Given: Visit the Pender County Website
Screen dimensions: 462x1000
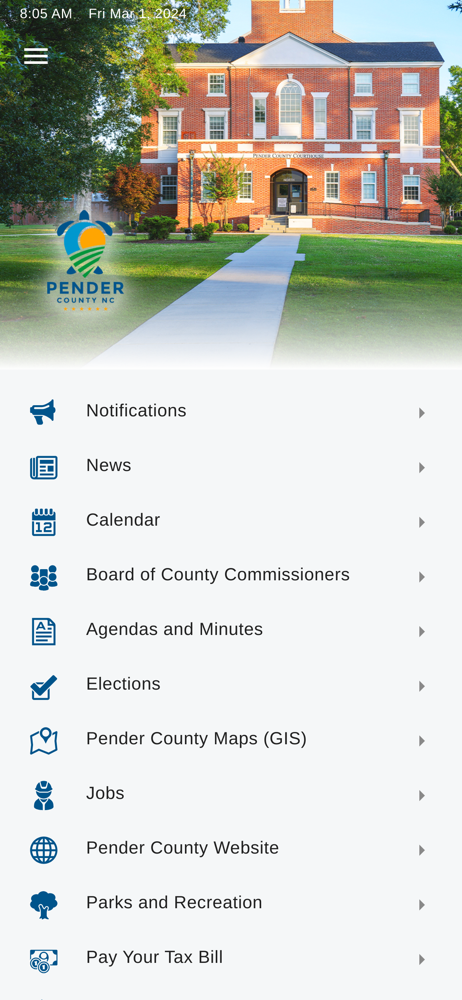Looking at the screenshot, I should click(231, 849).
